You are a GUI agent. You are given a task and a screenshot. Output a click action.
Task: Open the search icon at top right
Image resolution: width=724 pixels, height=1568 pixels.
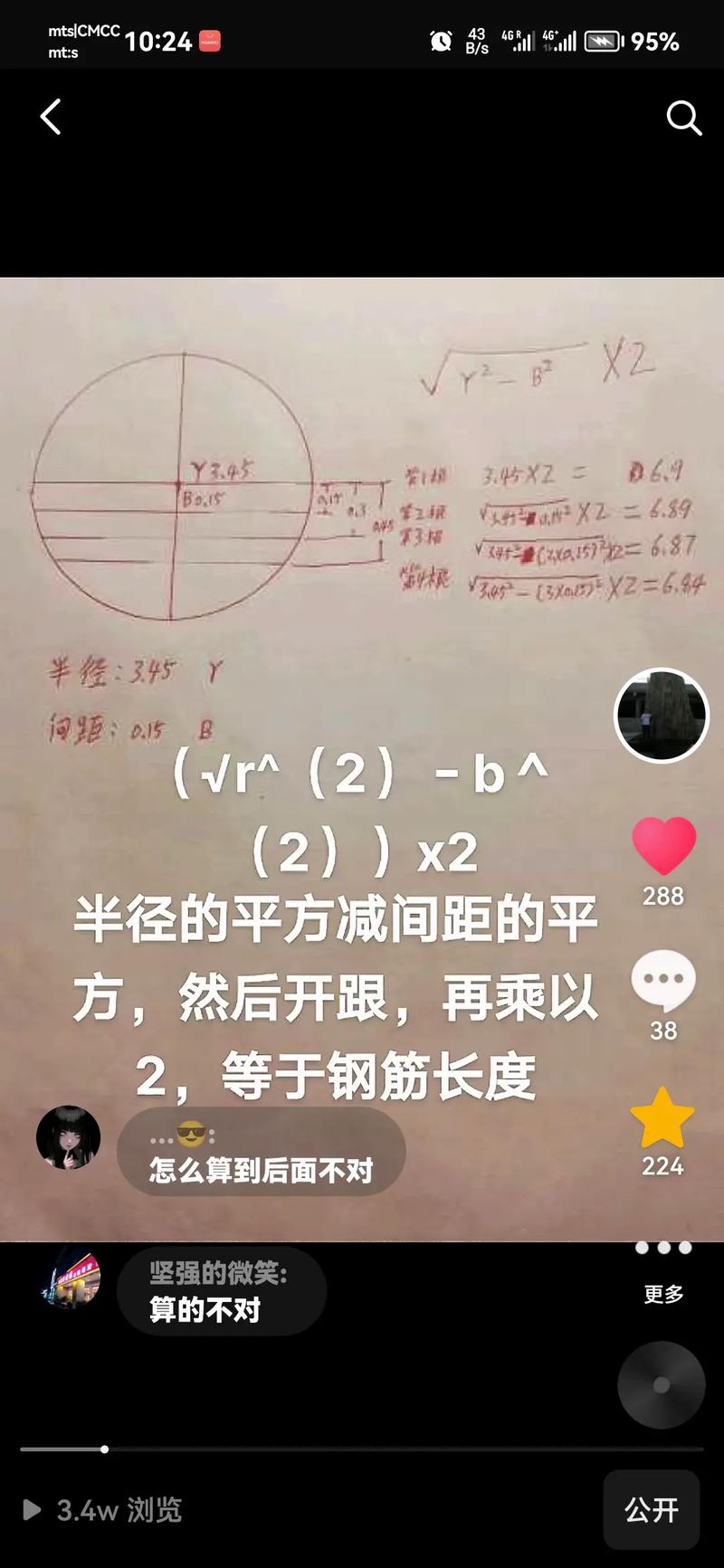[684, 118]
